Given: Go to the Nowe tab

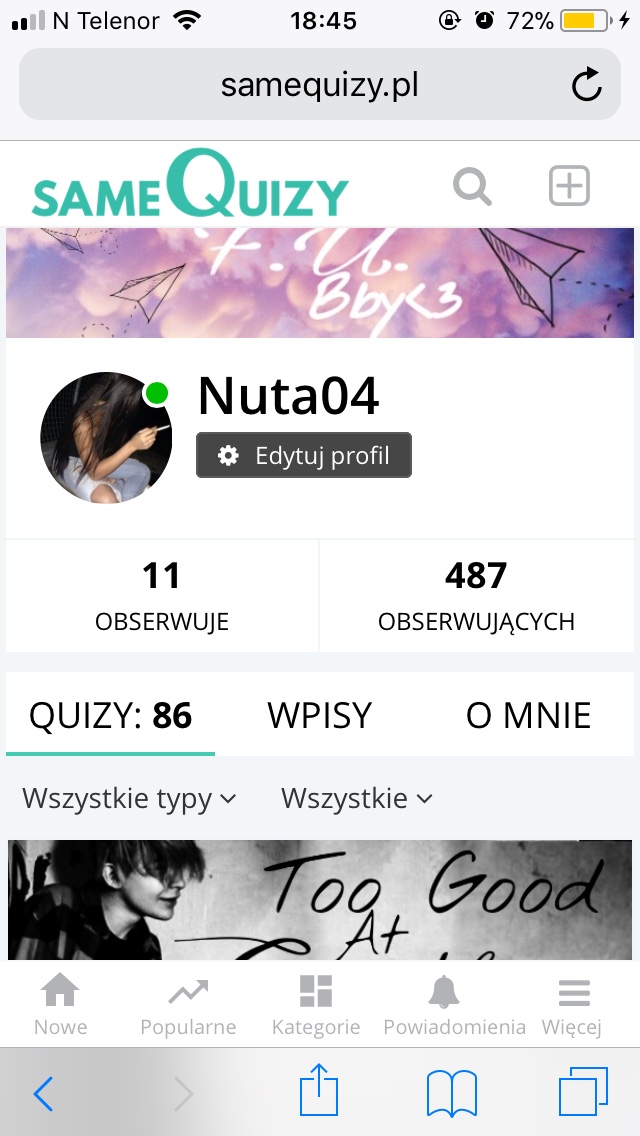Looking at the screenshot, I should (x=60, y=1005).
